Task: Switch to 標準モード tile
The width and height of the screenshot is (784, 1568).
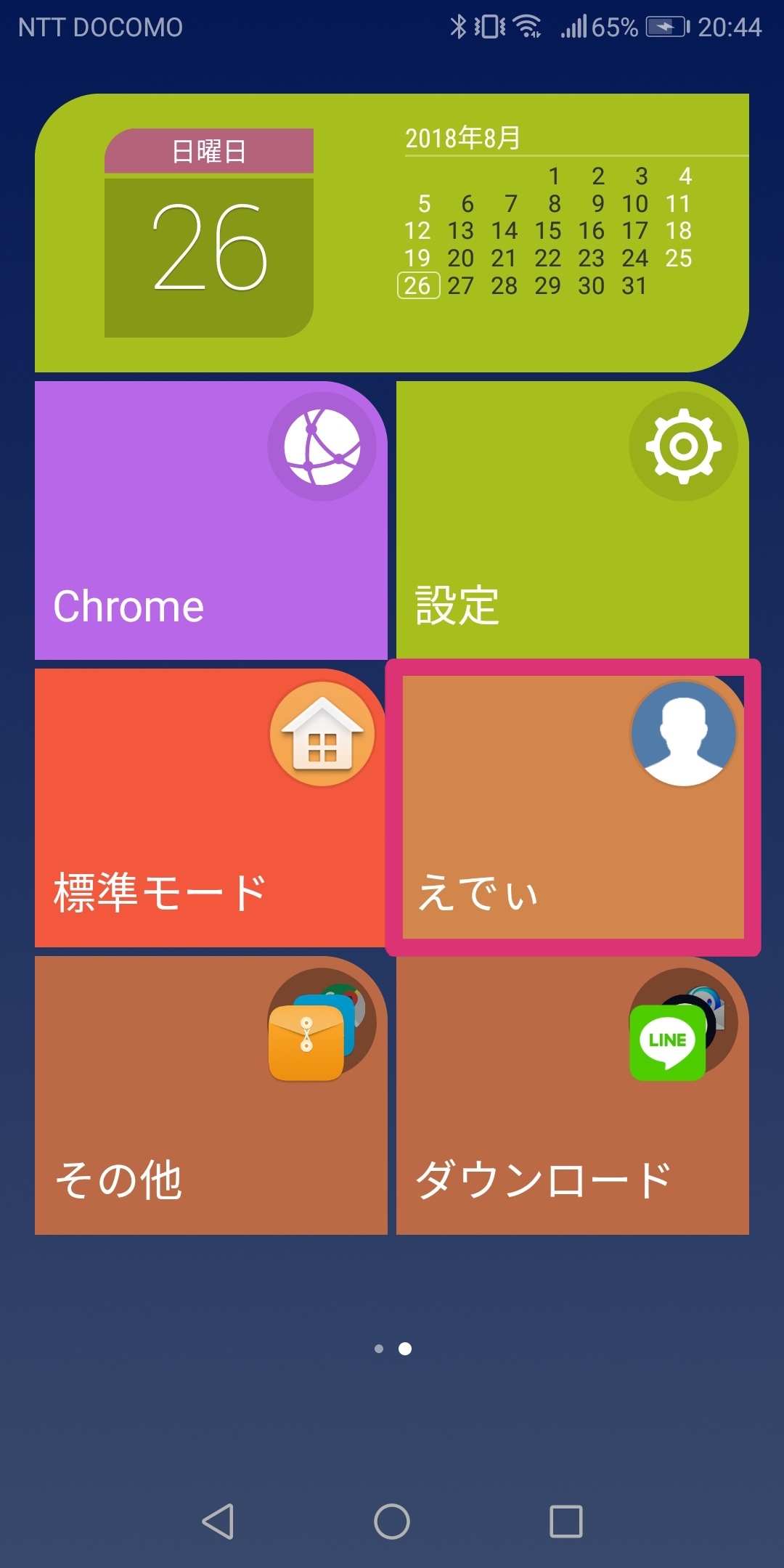Action: [x=211, y=807]
